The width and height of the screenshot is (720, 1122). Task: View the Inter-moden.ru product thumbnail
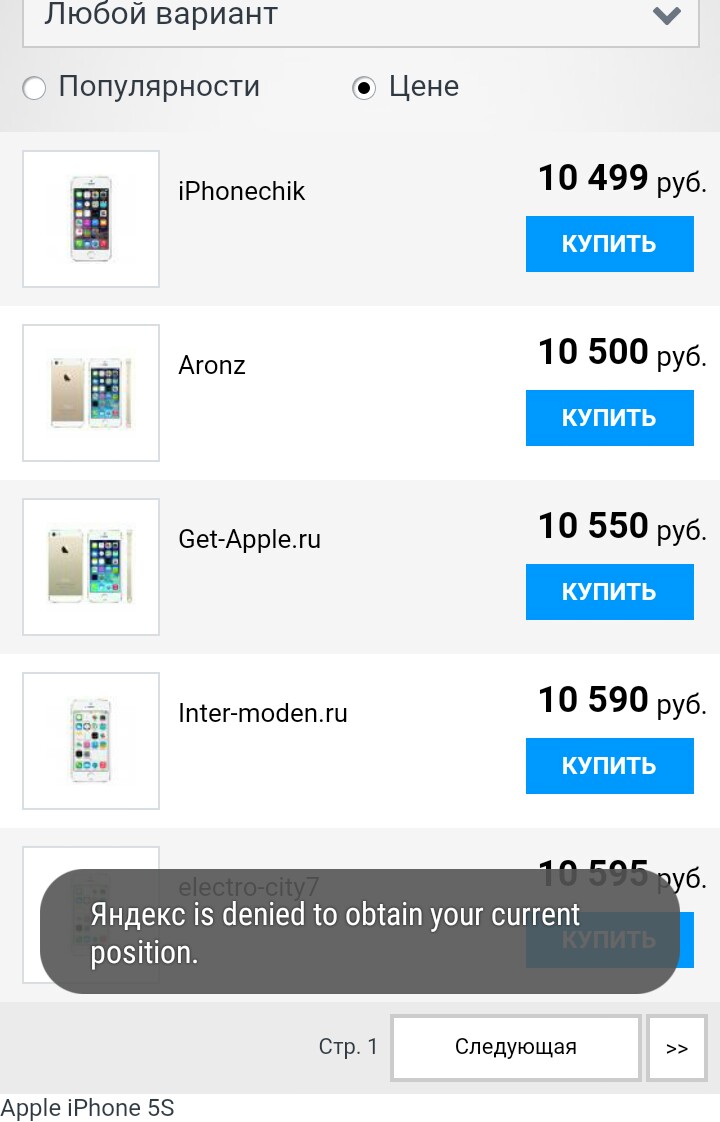[x=91, y=741]
